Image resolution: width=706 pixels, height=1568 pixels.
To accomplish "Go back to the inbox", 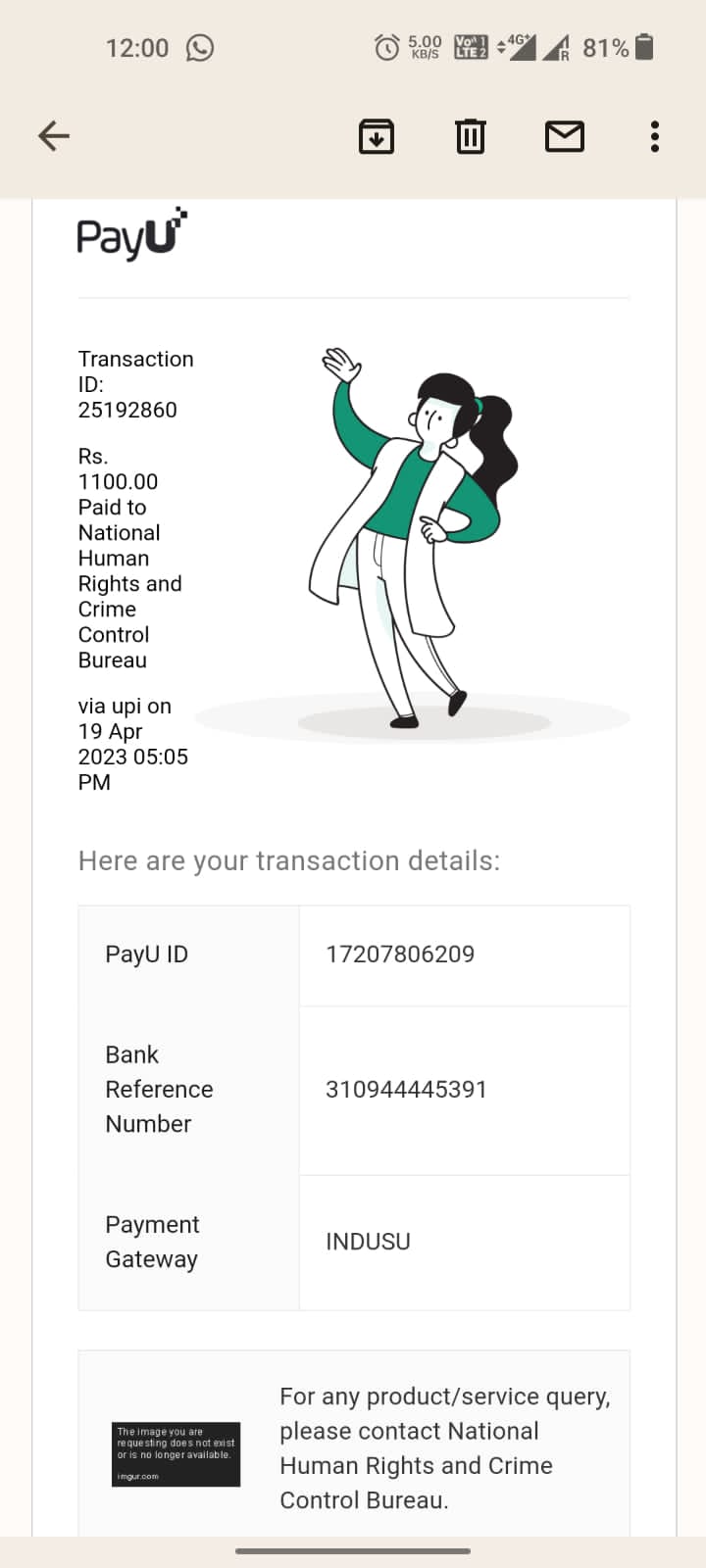I will [54, 136].
